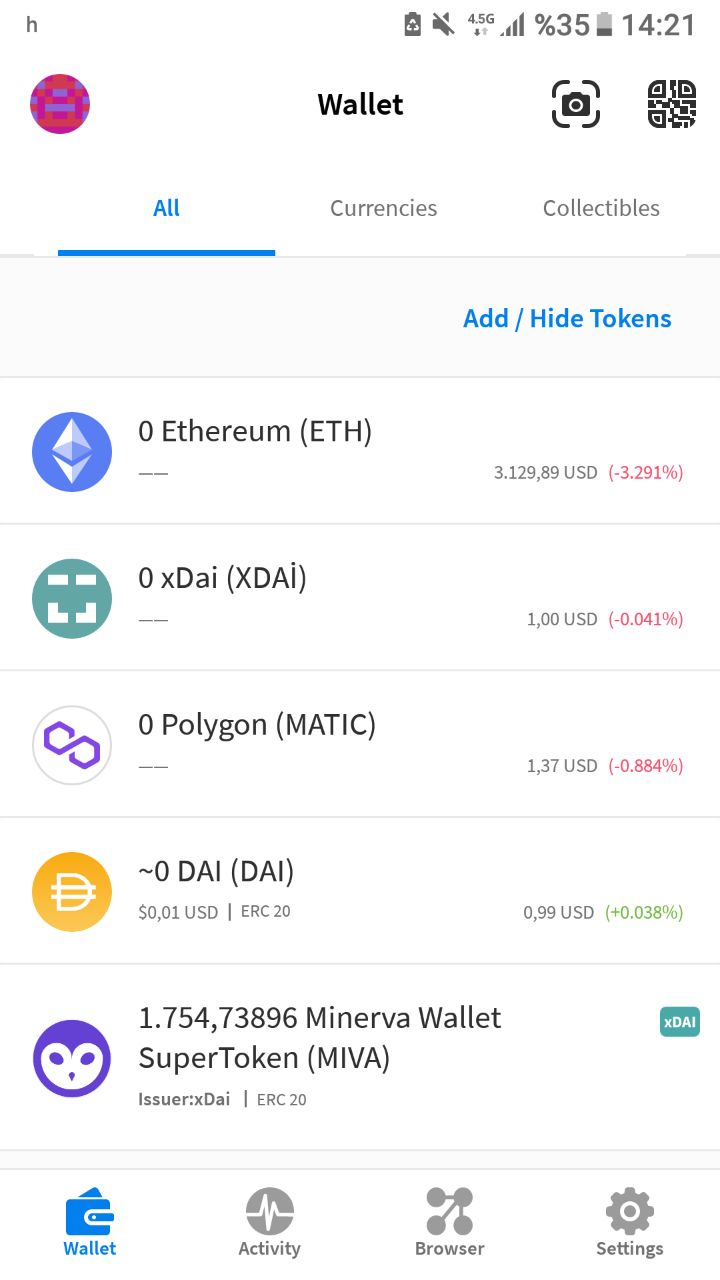This screenshot has width=720, height=1280.
Task: Switch to the Currencies tab
Action: point(383,208)
